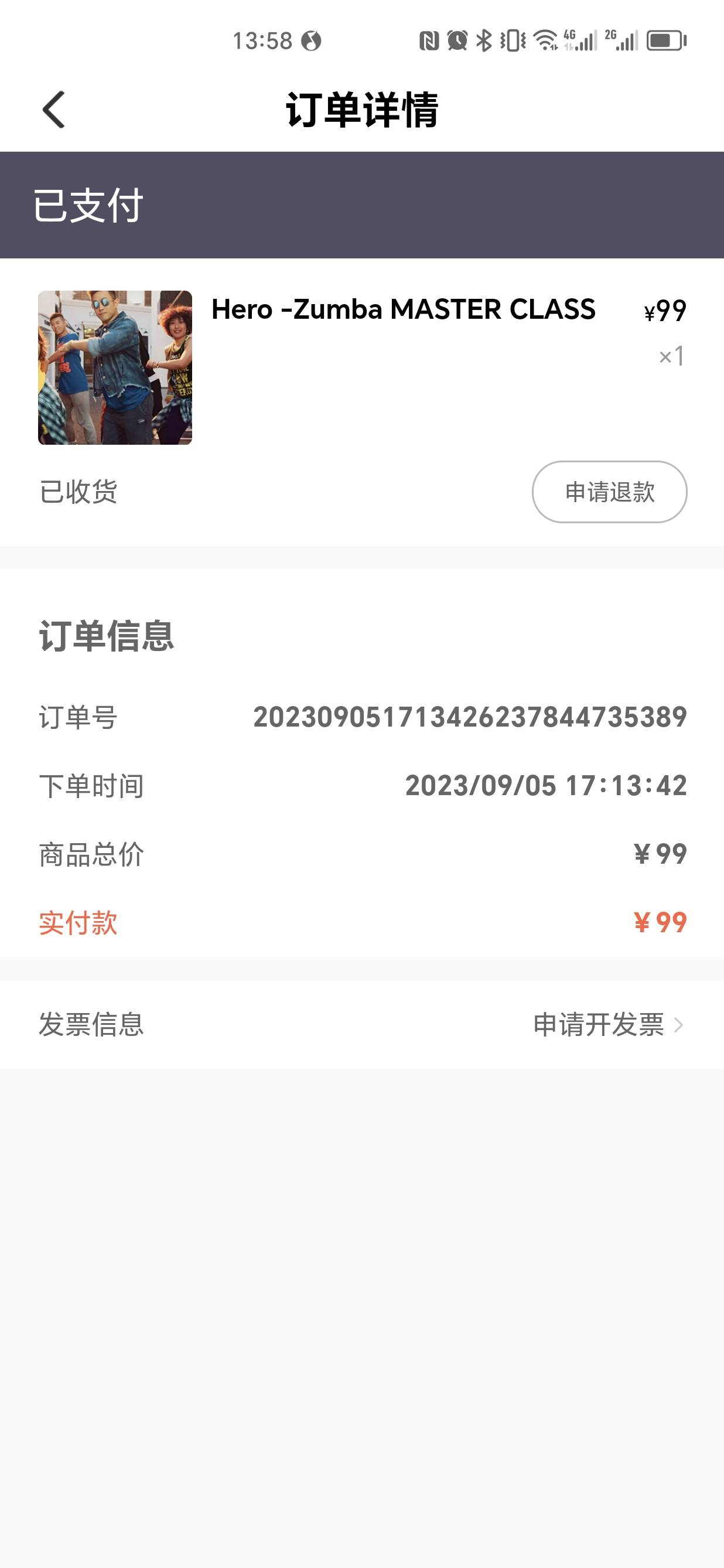Go back from order details
724x1568 pixels.
53,110
